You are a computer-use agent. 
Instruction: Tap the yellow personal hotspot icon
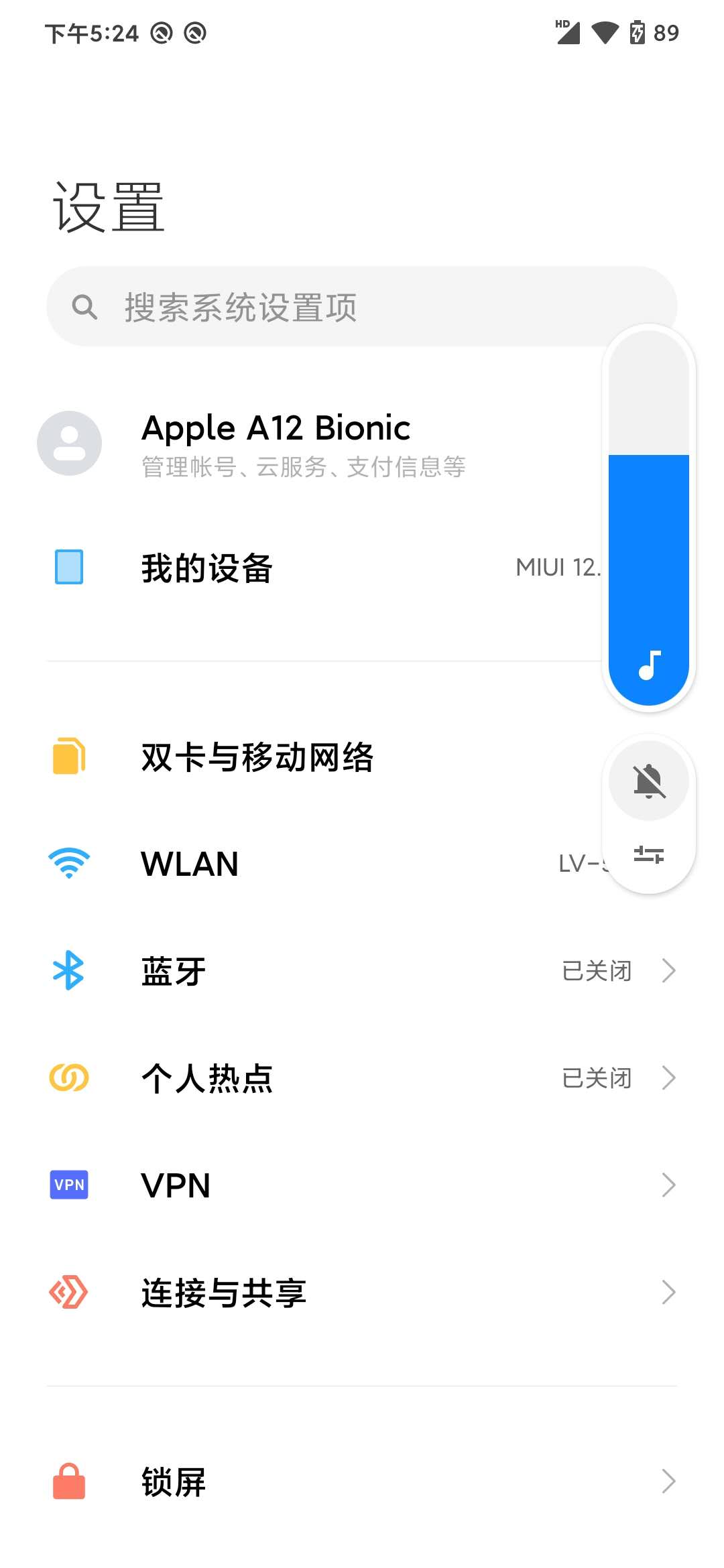68,1077
